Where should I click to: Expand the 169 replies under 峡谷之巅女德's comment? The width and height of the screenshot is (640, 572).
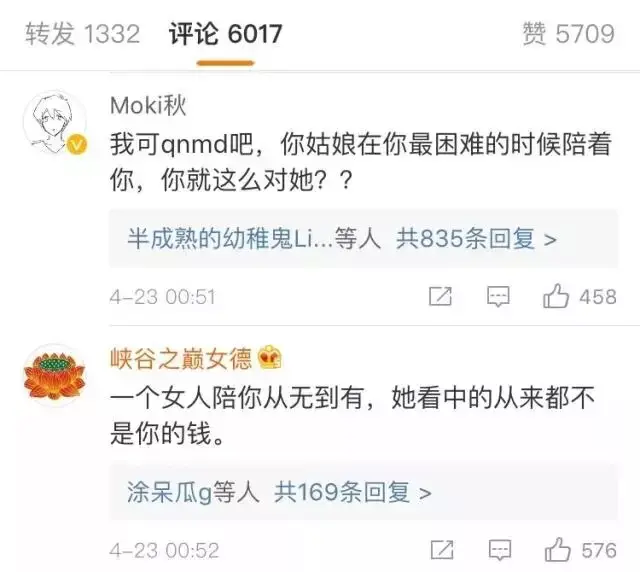pos(279,492)
